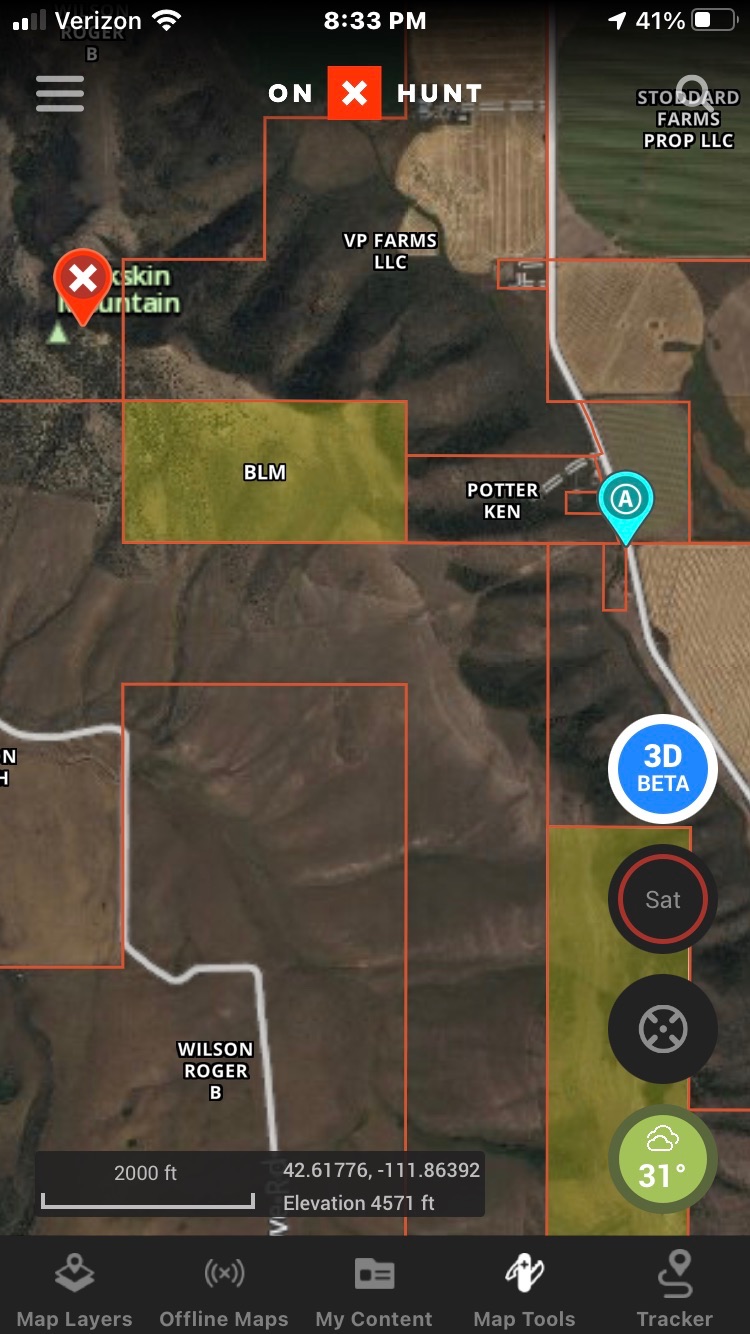Select the red X waypoint marker
The image size is (750, 1334).
pyautogui.click(x=83, y=280)
